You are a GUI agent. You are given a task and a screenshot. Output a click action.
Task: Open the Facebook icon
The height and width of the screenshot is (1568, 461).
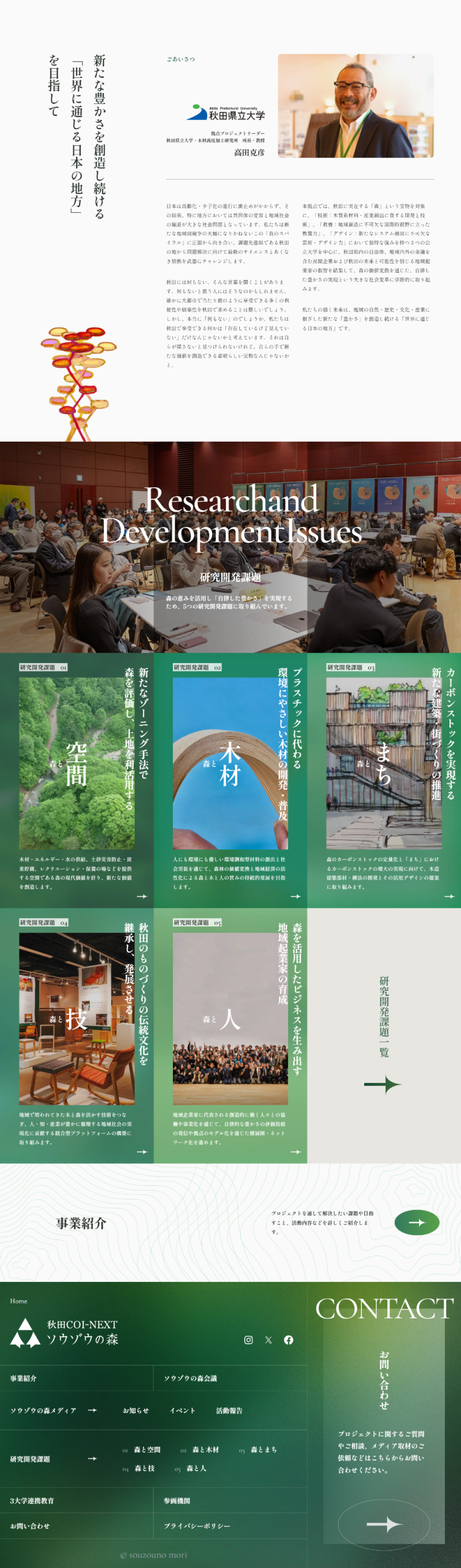pyautogui.click(x=288, y=1339)
